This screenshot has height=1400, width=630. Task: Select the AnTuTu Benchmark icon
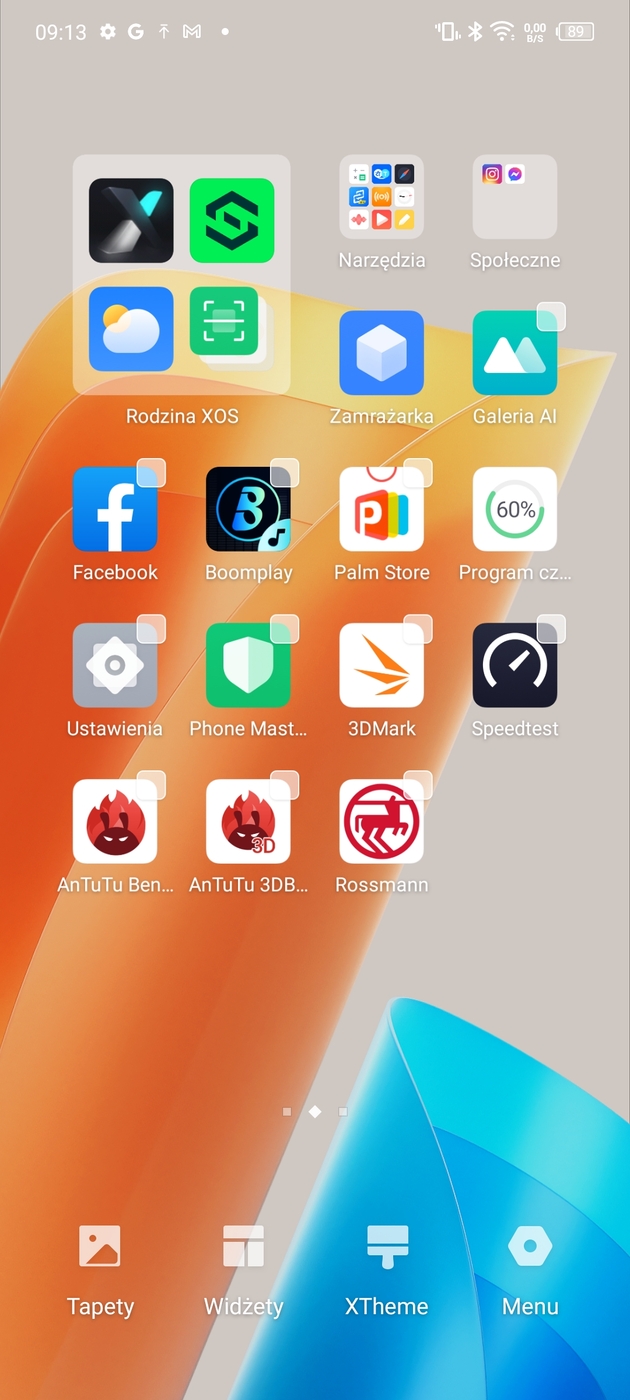click(115, 822)
